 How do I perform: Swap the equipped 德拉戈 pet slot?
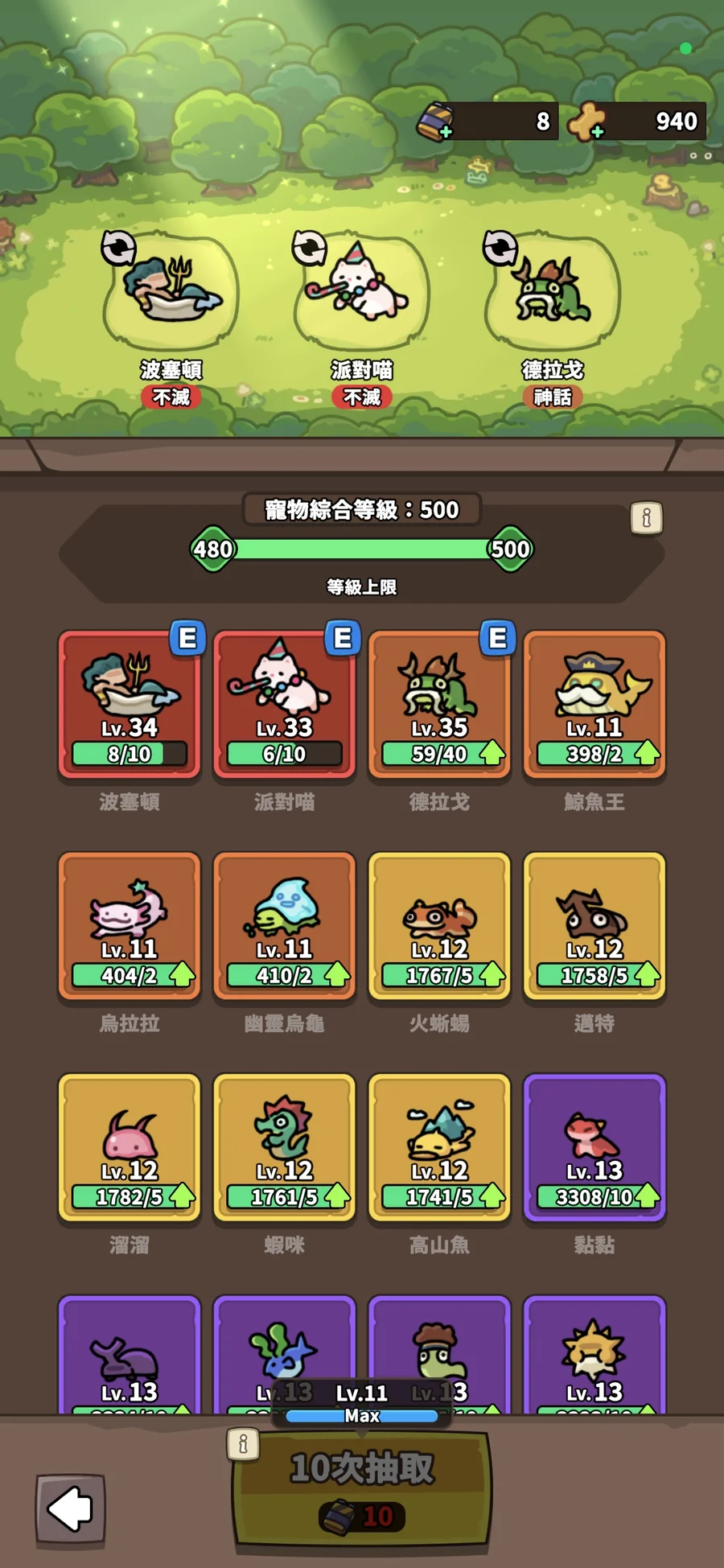click(500, 248)
